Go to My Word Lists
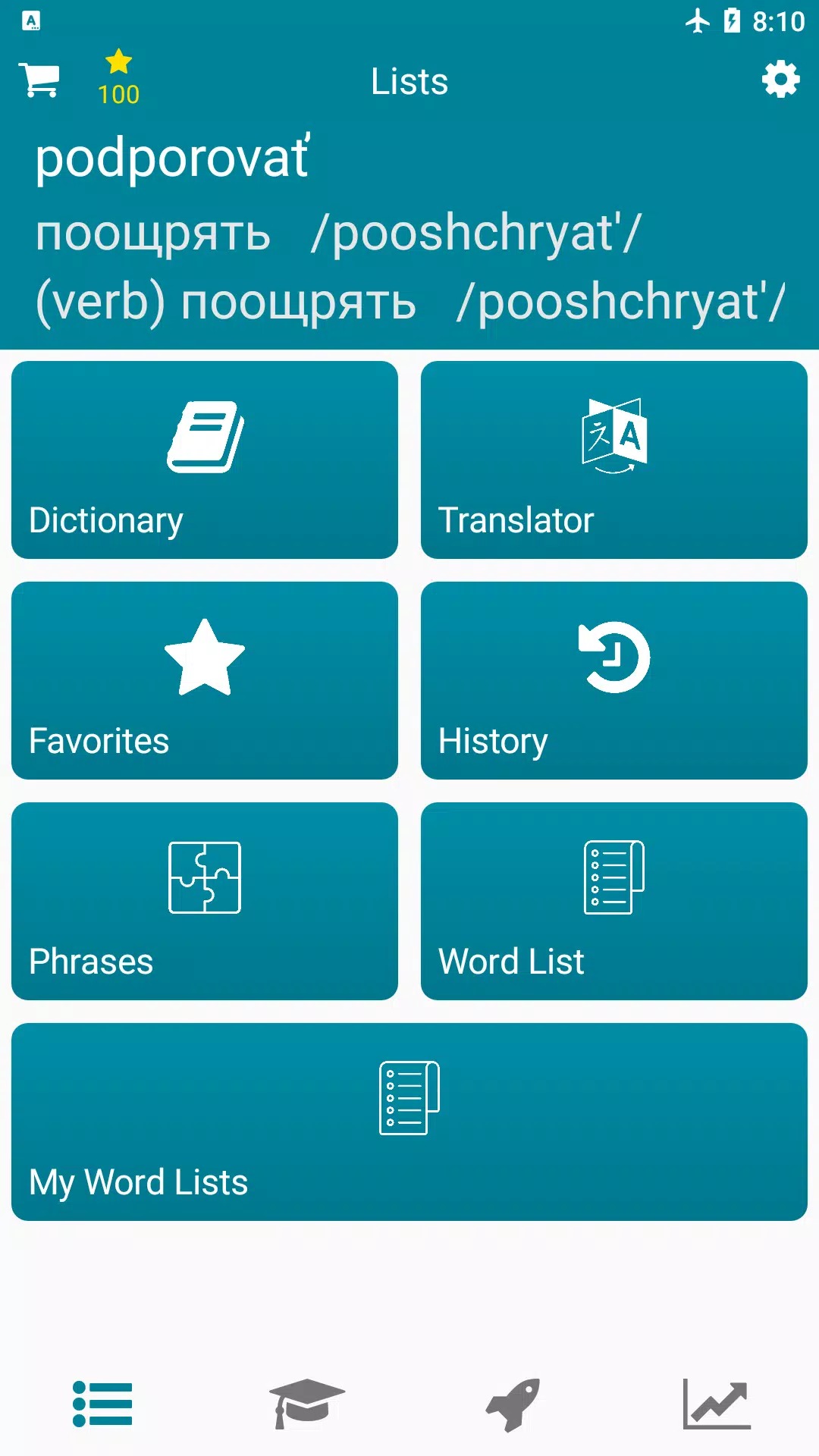 tap(409, 1122)
